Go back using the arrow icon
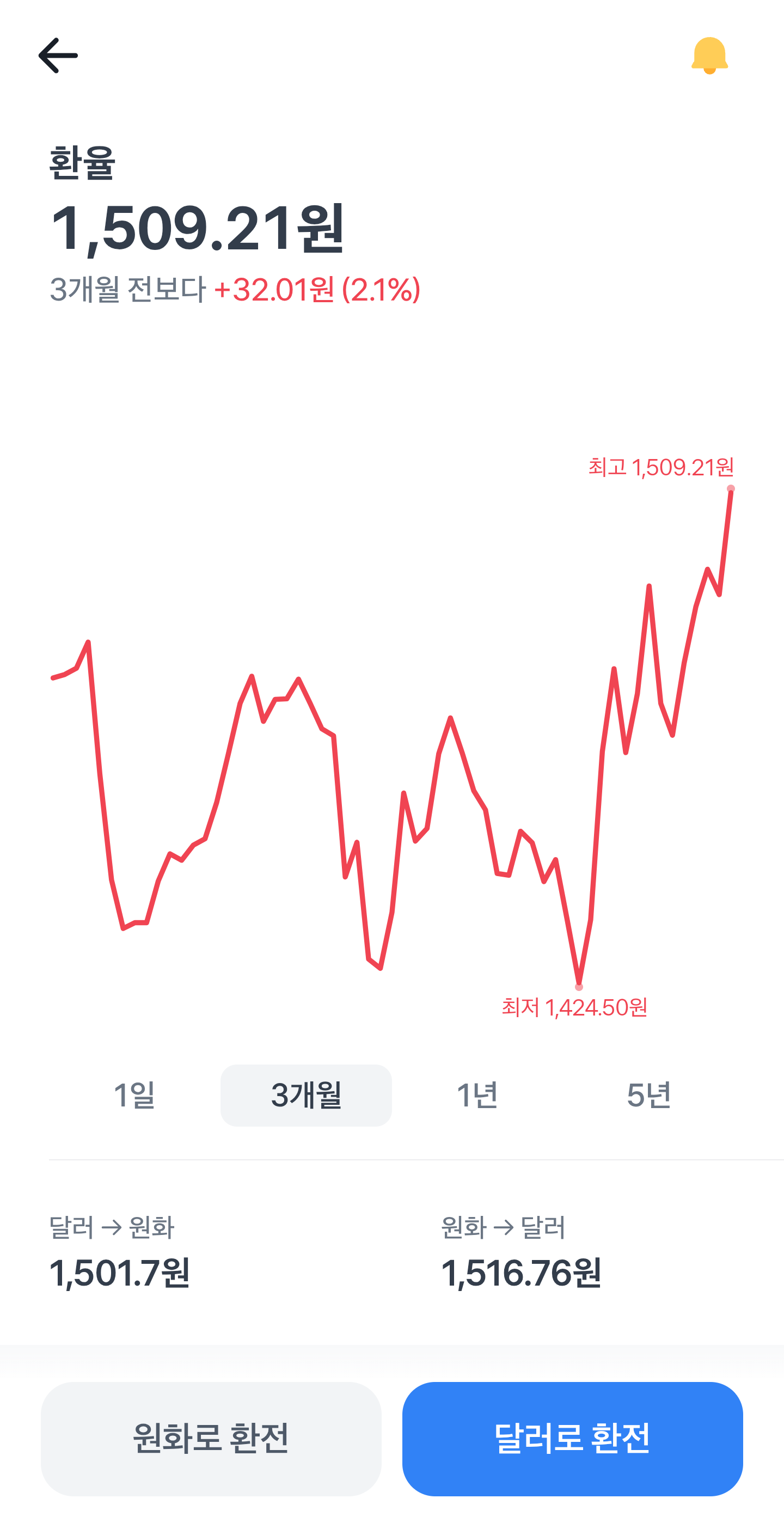The width and height of the screenshot is (784, 1529). 58,56
